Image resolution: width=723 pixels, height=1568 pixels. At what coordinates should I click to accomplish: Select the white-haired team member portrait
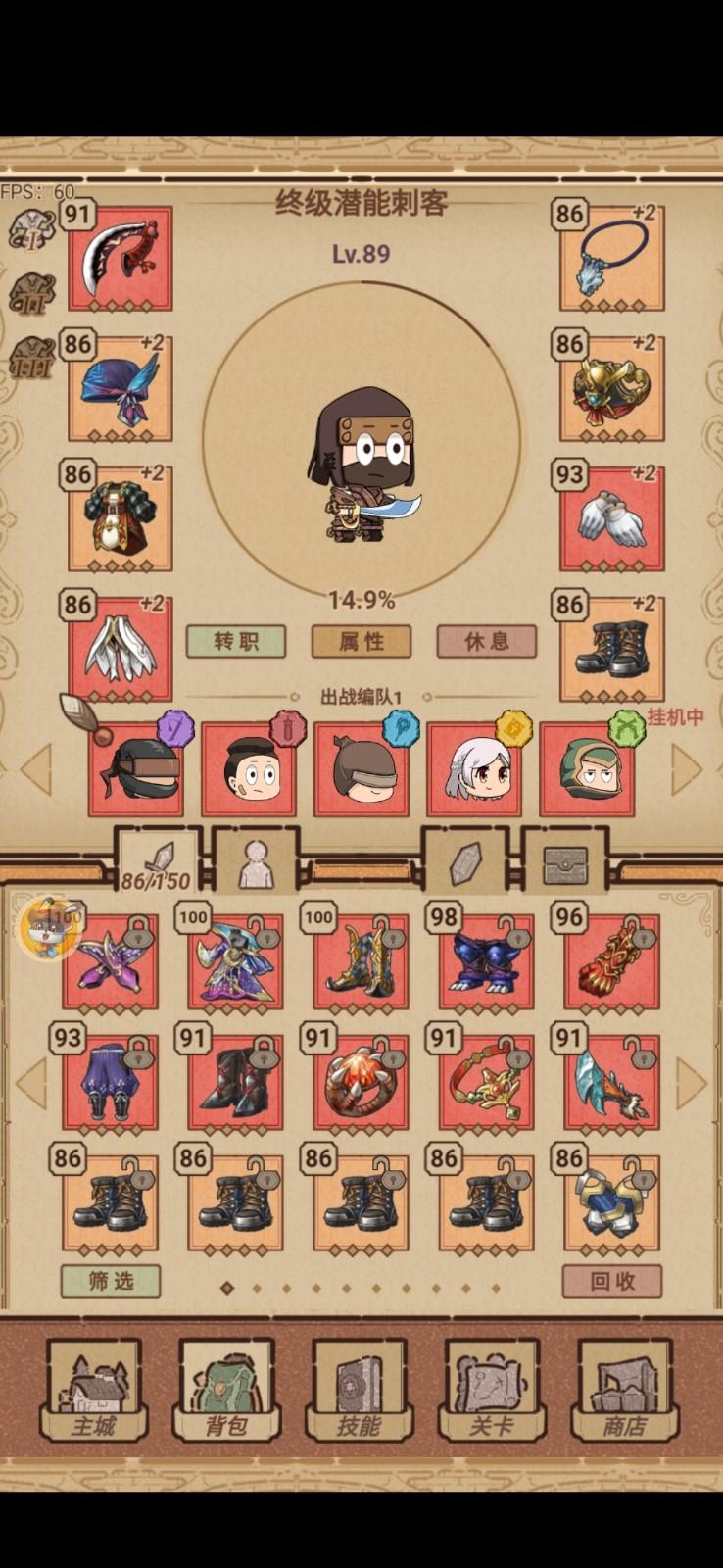(x=474, y=770)
